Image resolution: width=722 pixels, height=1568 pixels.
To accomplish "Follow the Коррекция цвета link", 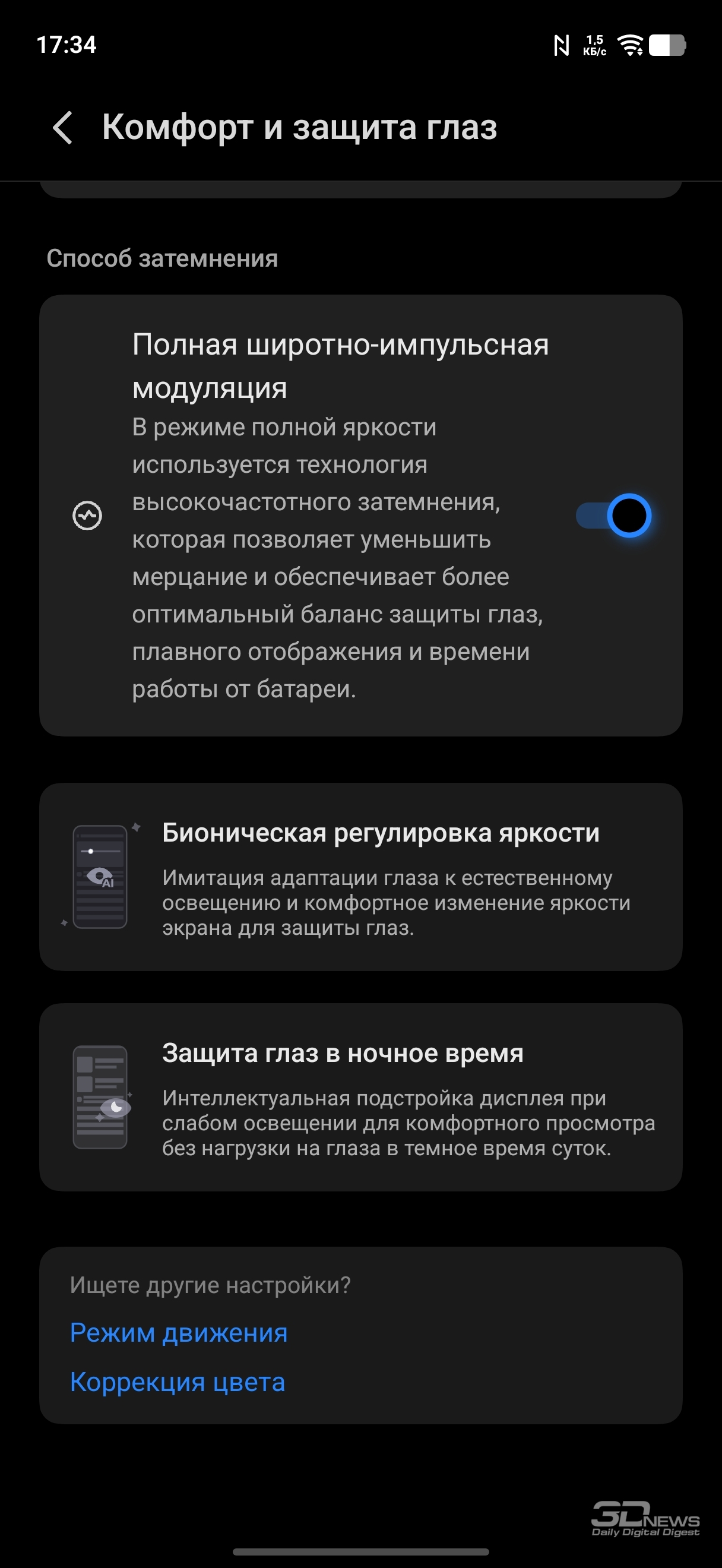I will 177,1382.
